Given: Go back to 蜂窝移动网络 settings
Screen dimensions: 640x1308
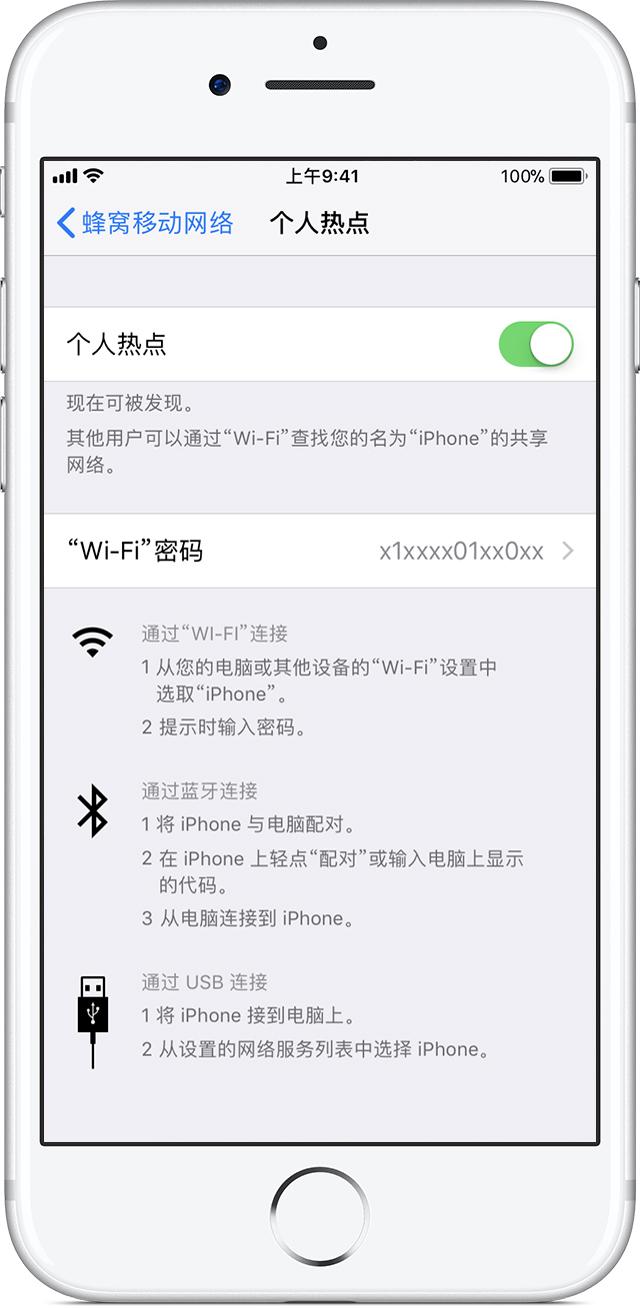Looking at the screenshot, I should (145, 222).
